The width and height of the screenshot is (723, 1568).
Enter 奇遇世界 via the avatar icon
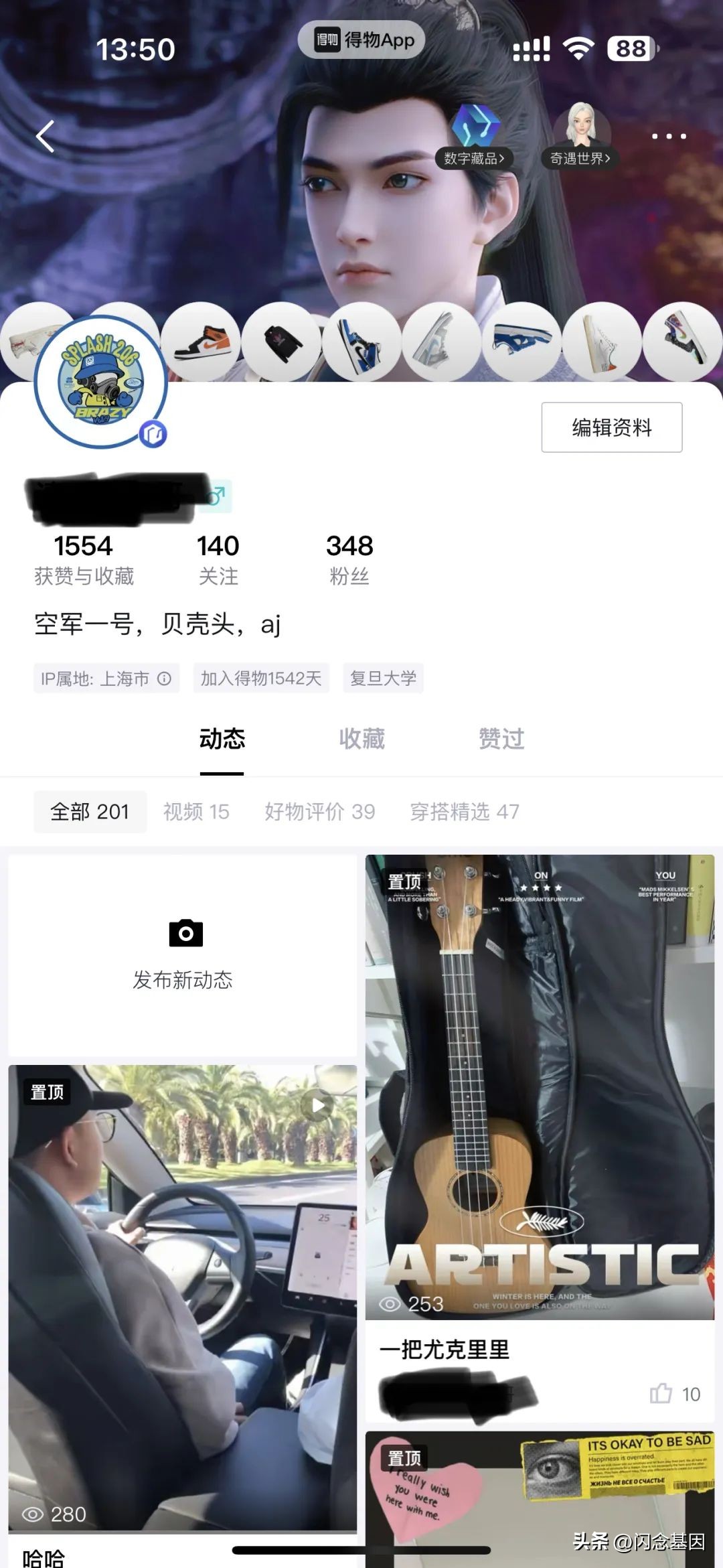[581, 124]
